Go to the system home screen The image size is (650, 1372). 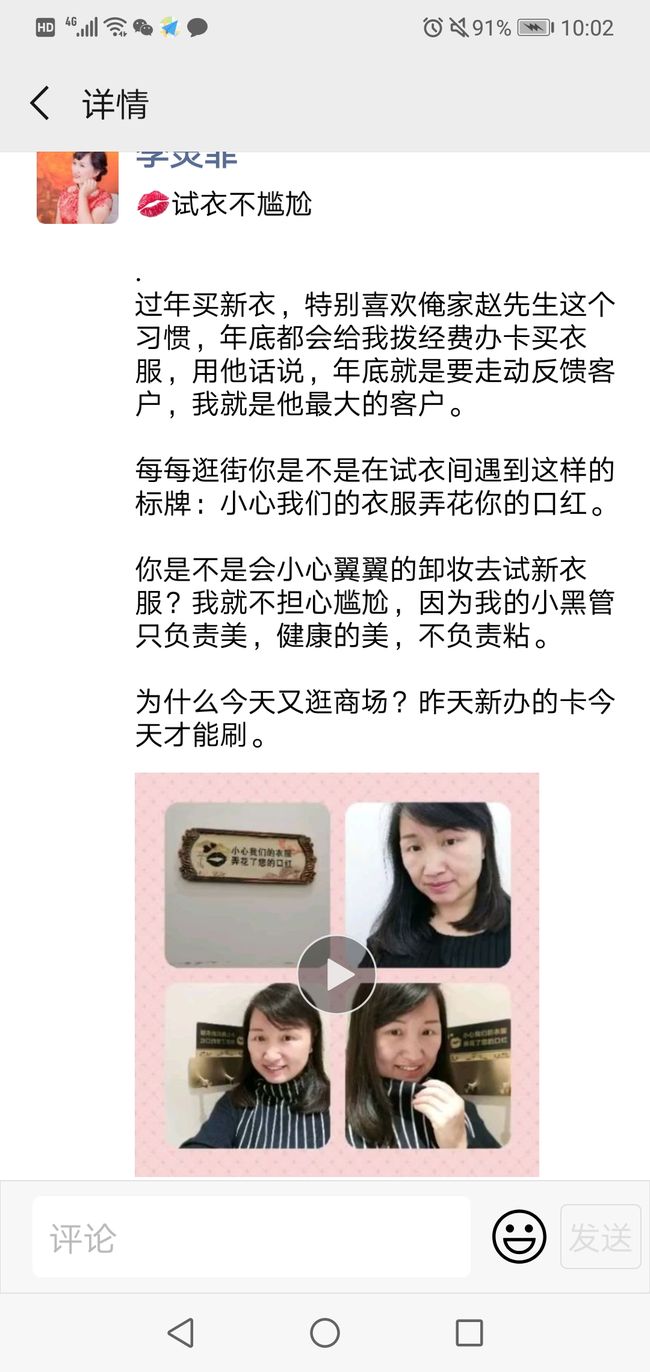click(x=325, y=1332)
